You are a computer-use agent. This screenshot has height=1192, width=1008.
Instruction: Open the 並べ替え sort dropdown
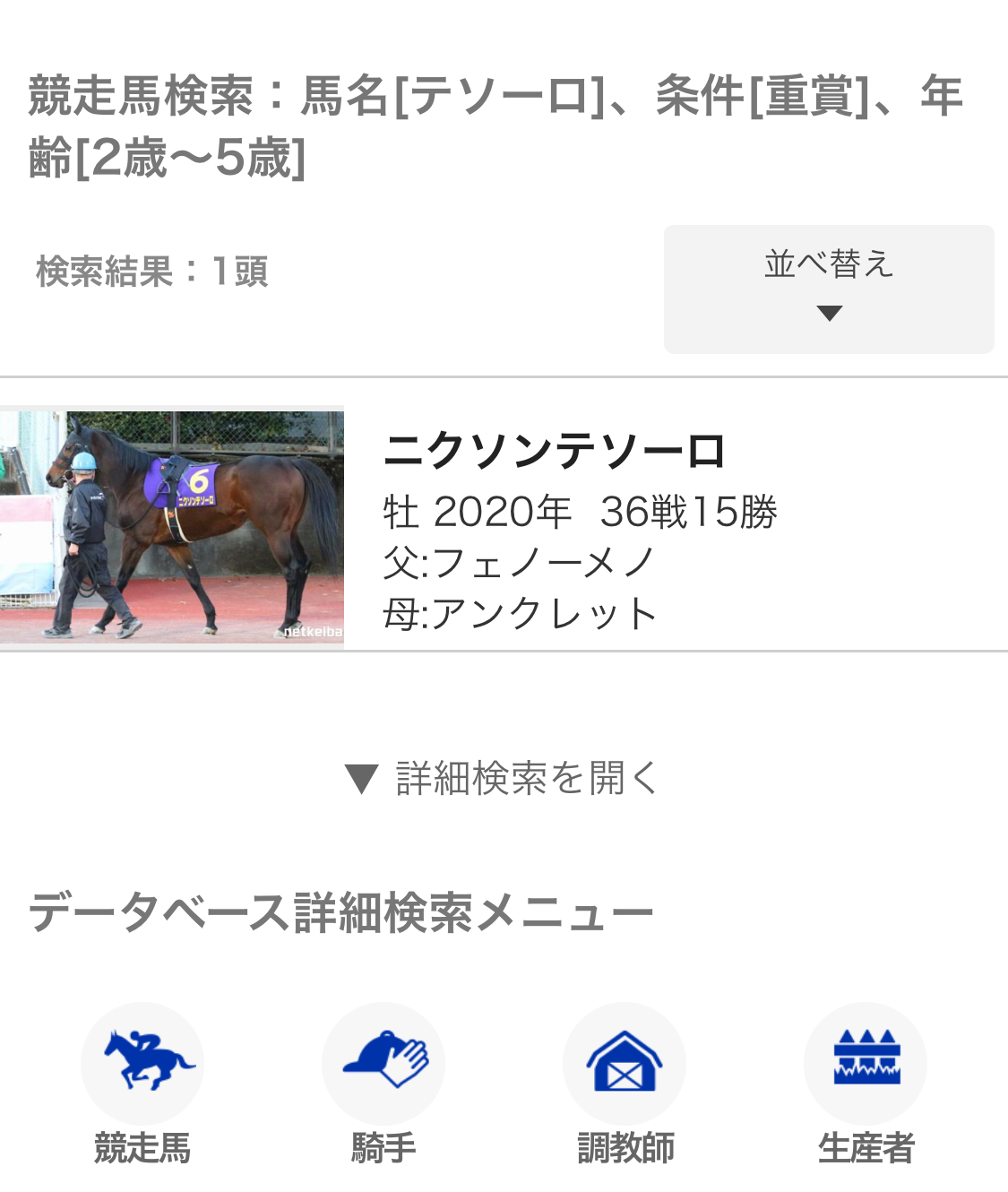828,289
